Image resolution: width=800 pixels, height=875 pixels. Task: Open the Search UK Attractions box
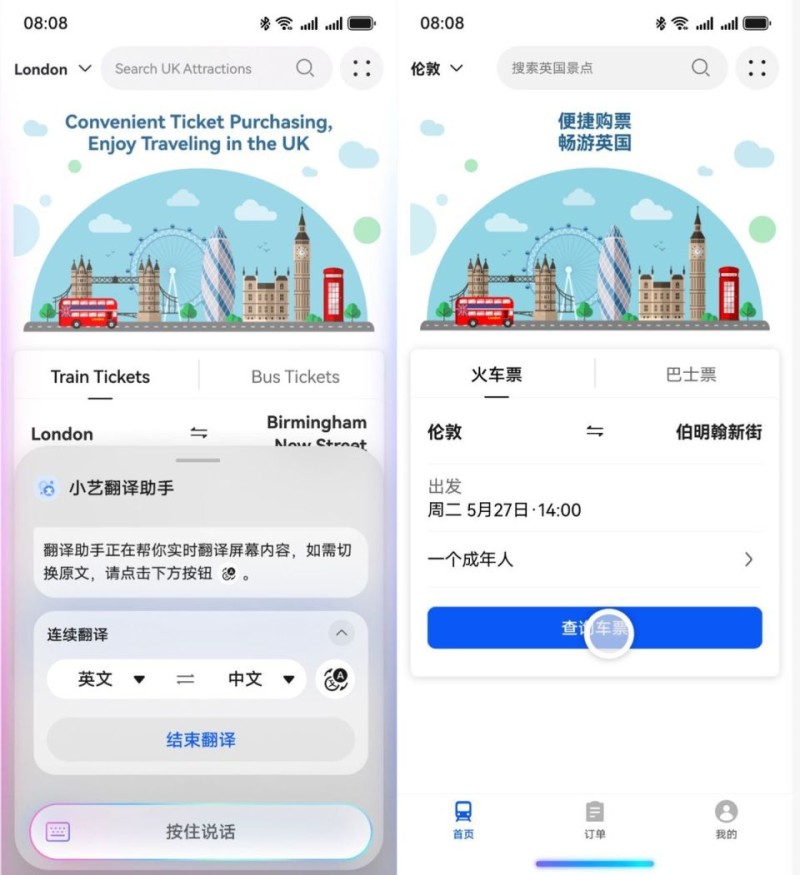click(200, 69)
